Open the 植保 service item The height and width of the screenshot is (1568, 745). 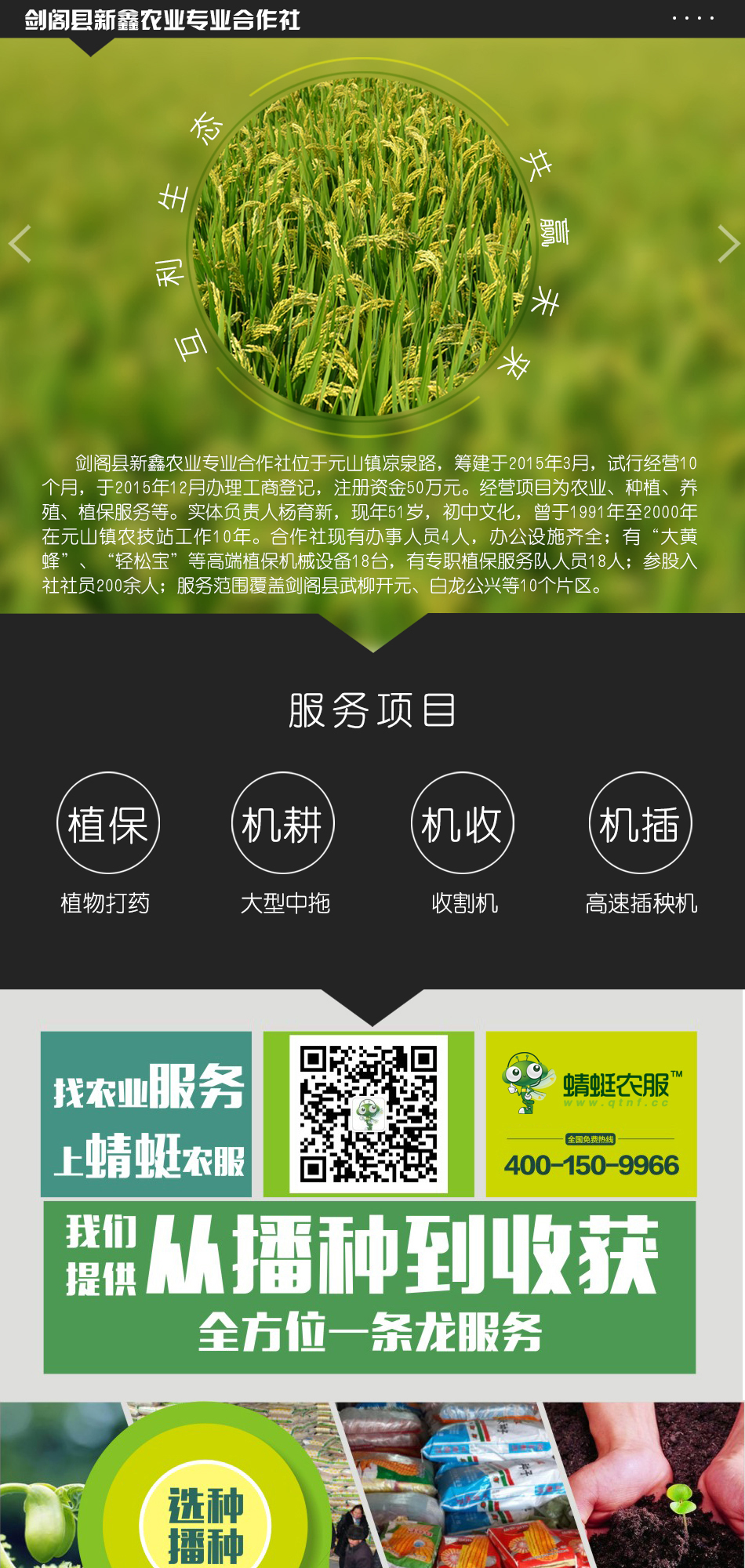[x=108, y=823]
